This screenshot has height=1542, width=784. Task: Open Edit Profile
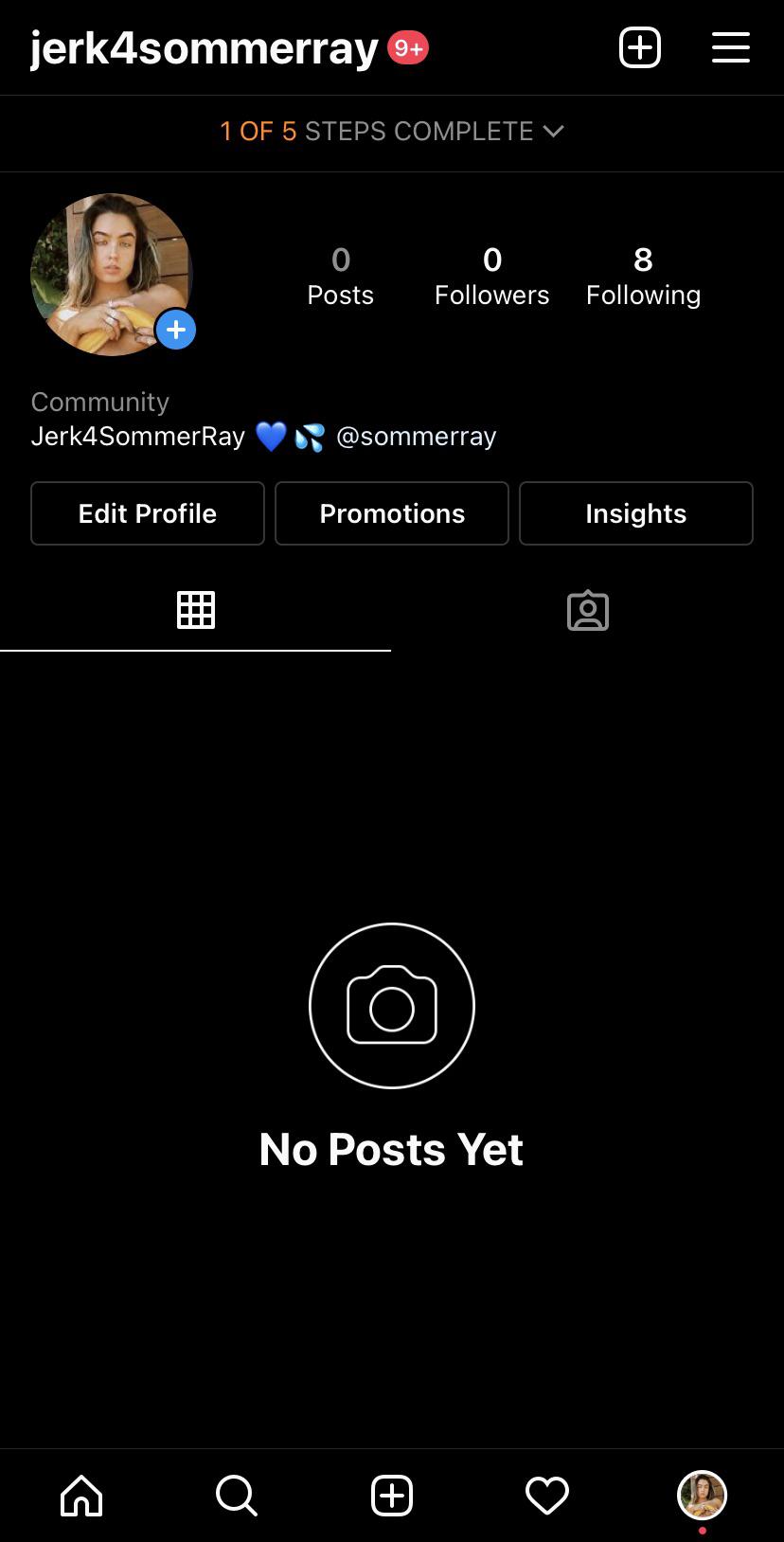coord(147,513)
